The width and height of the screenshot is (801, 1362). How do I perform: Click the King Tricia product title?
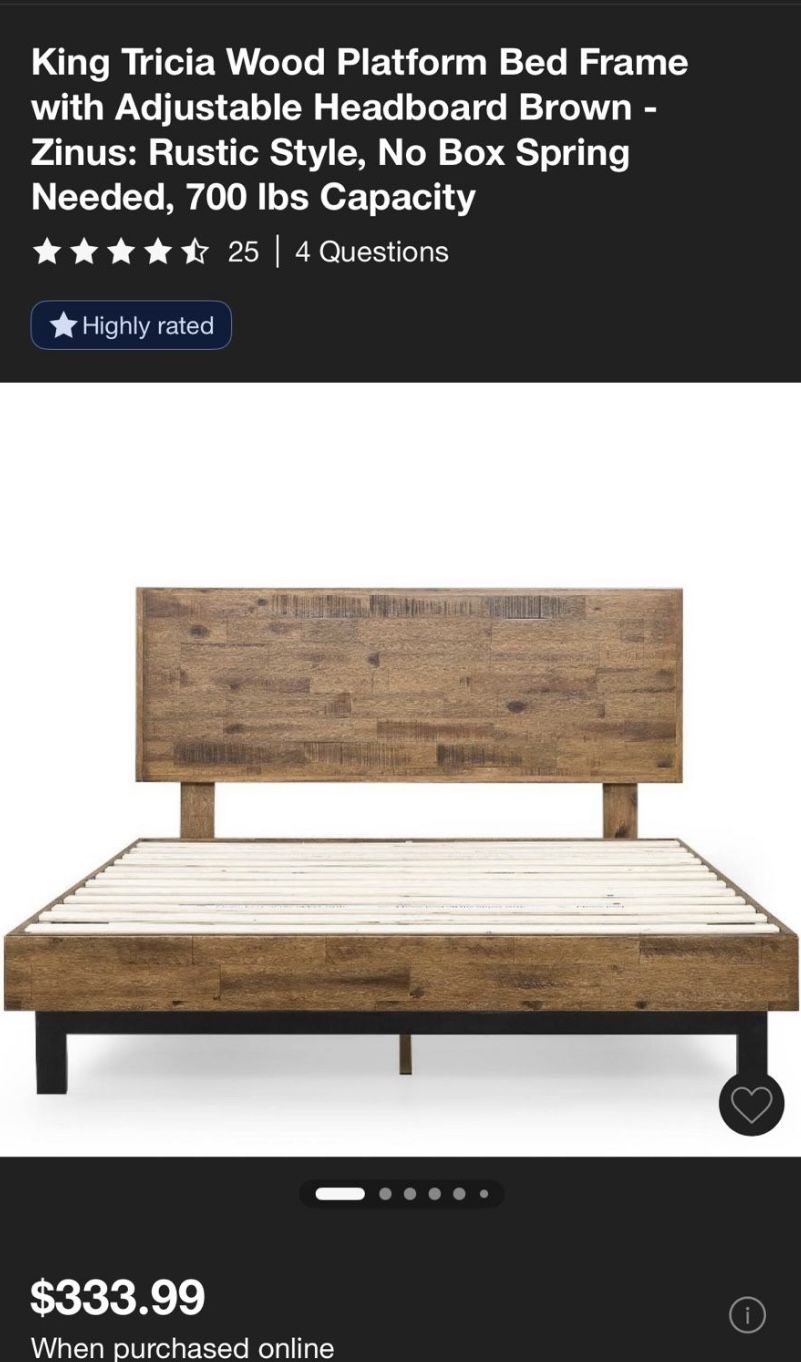(360, 130)
